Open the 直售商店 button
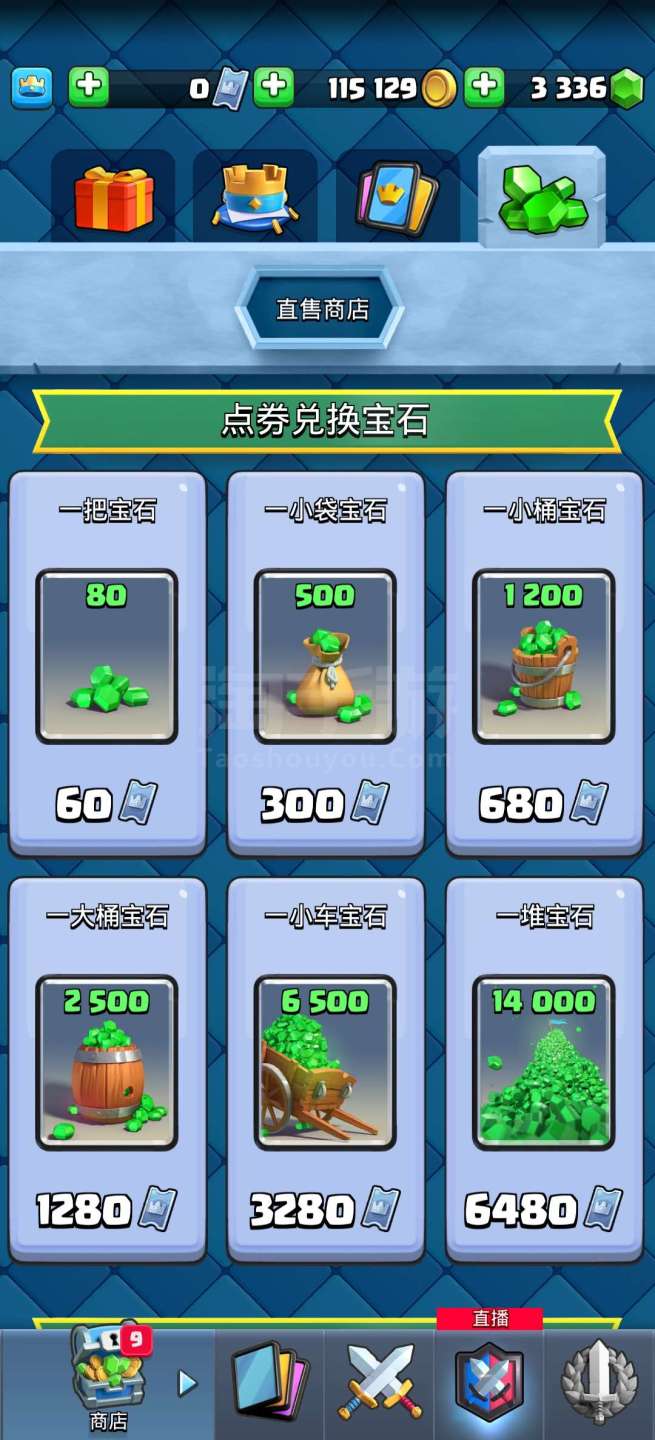This screenshot has width=655, height=1440. tap(322, 309)
